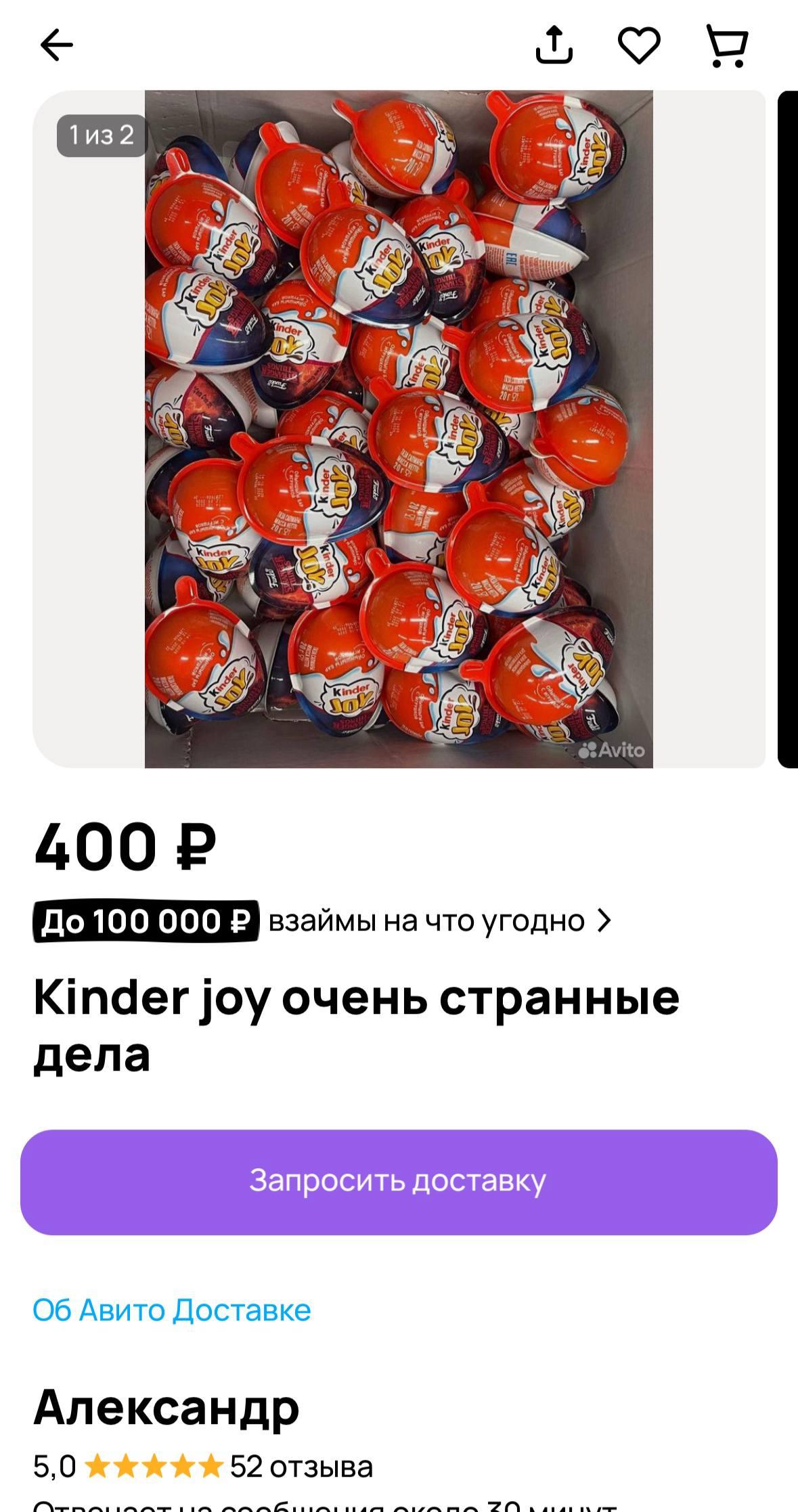View seller Александр's profile

click(167, 1408)
